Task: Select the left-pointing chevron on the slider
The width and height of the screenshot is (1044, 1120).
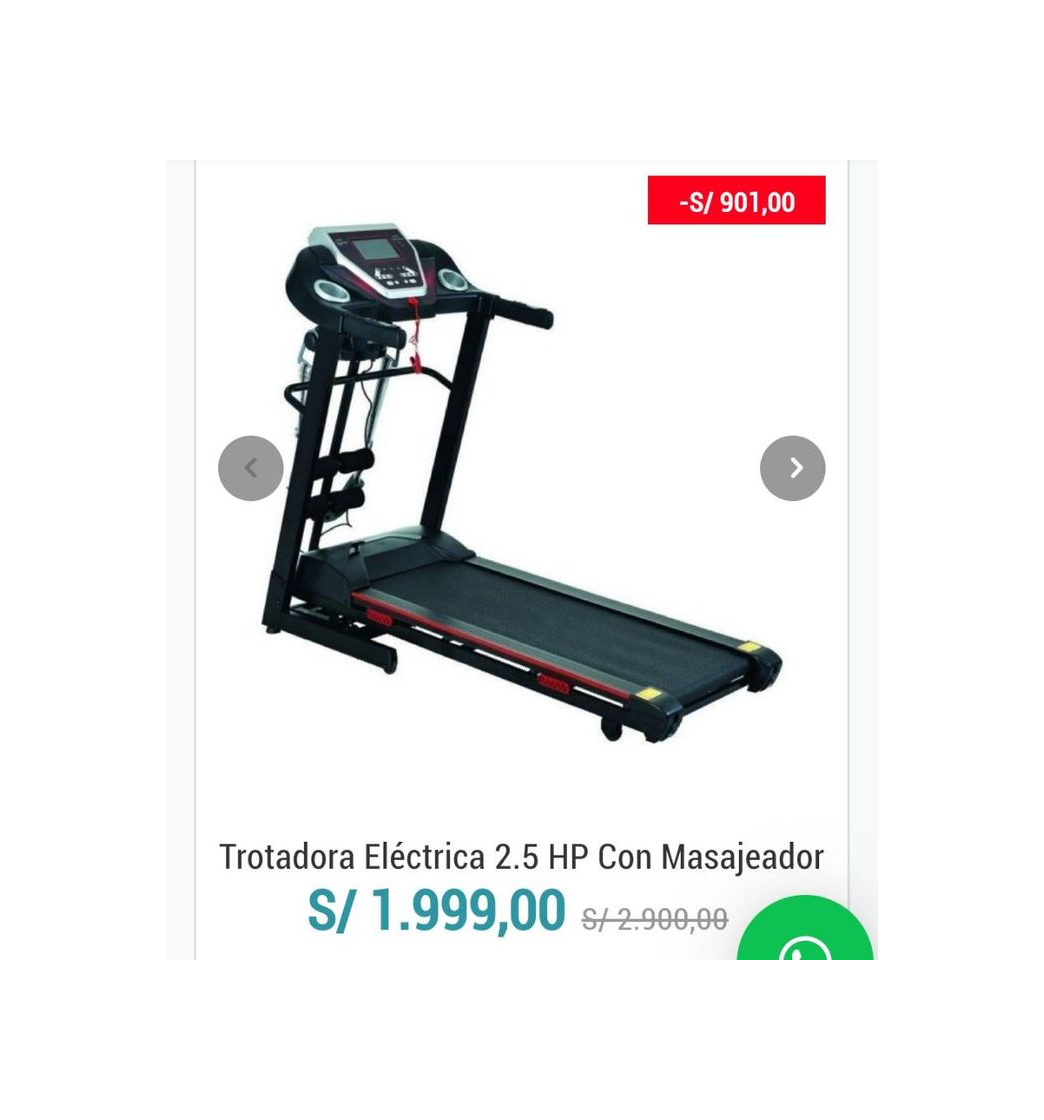Action: pyautogui.click(x=250, y=467)
